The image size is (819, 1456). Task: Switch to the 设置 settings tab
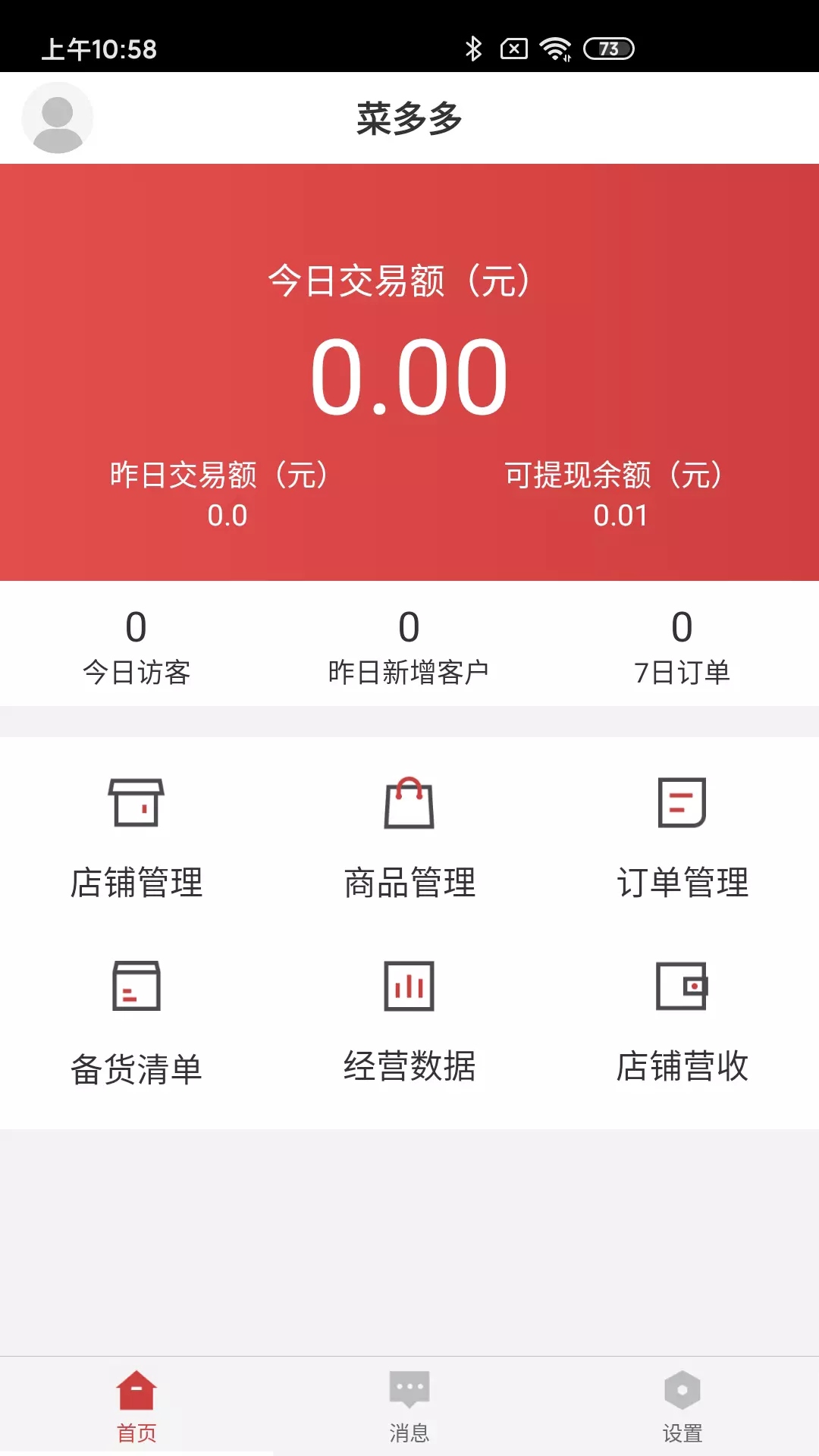(682, 1407)
